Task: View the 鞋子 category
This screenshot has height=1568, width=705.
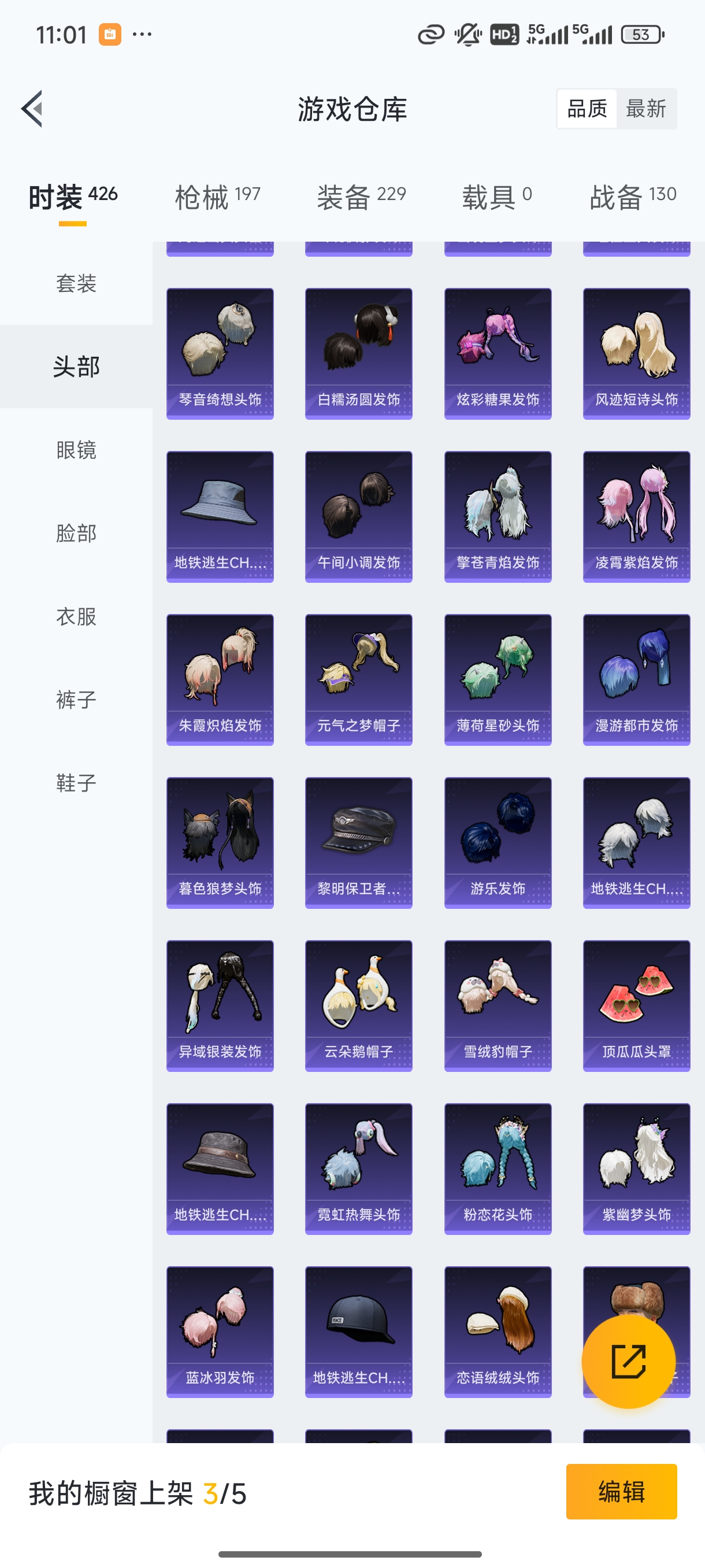Action: click(76, 783)
